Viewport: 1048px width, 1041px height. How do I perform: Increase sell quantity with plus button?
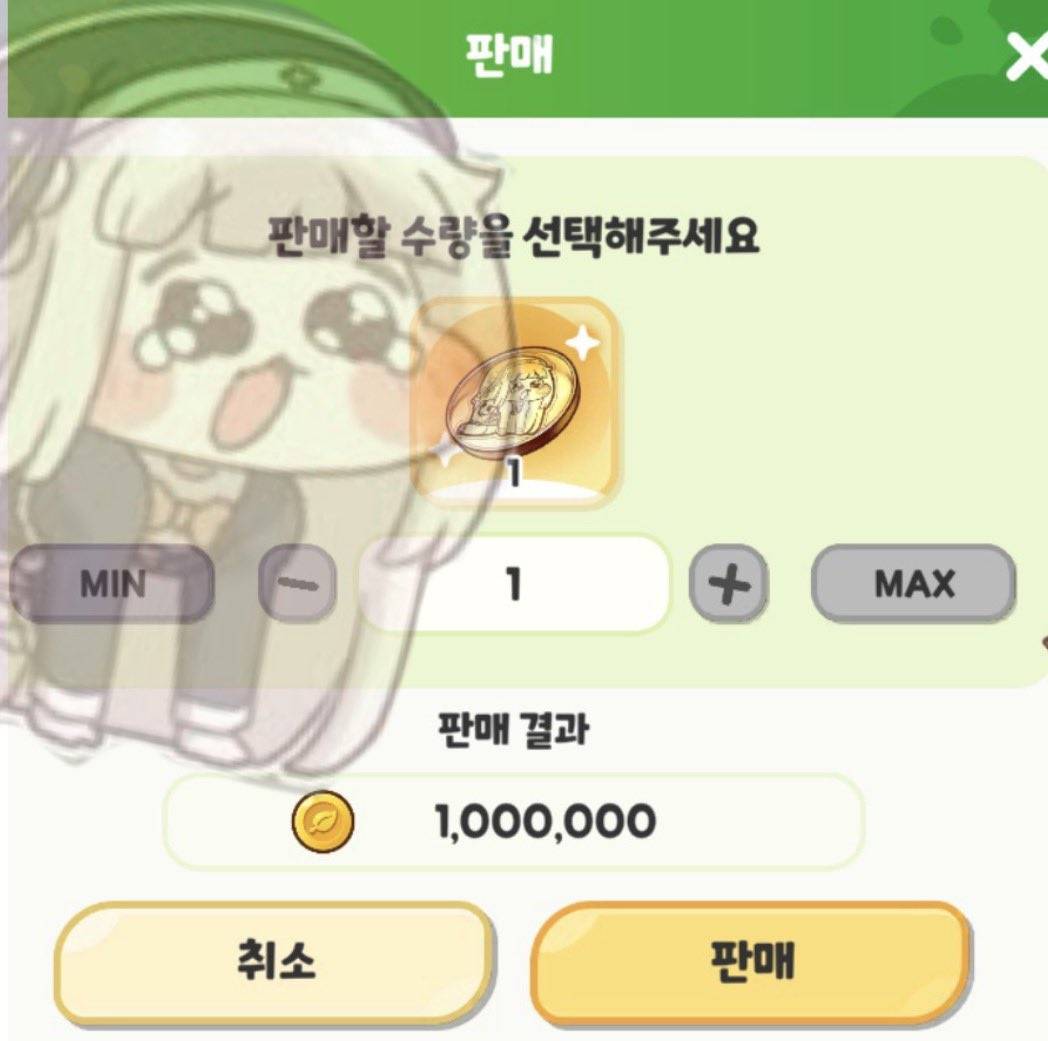coord(728,585)
